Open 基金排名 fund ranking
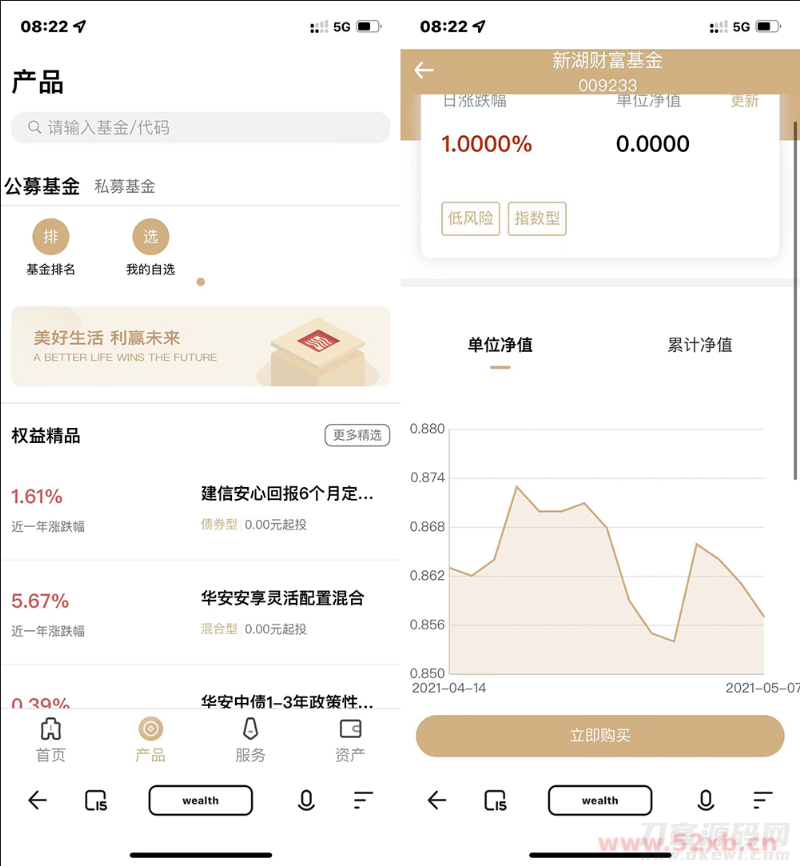Image resolution: width=800 pixels, height=866 pixels. click(x=51, y=248)
